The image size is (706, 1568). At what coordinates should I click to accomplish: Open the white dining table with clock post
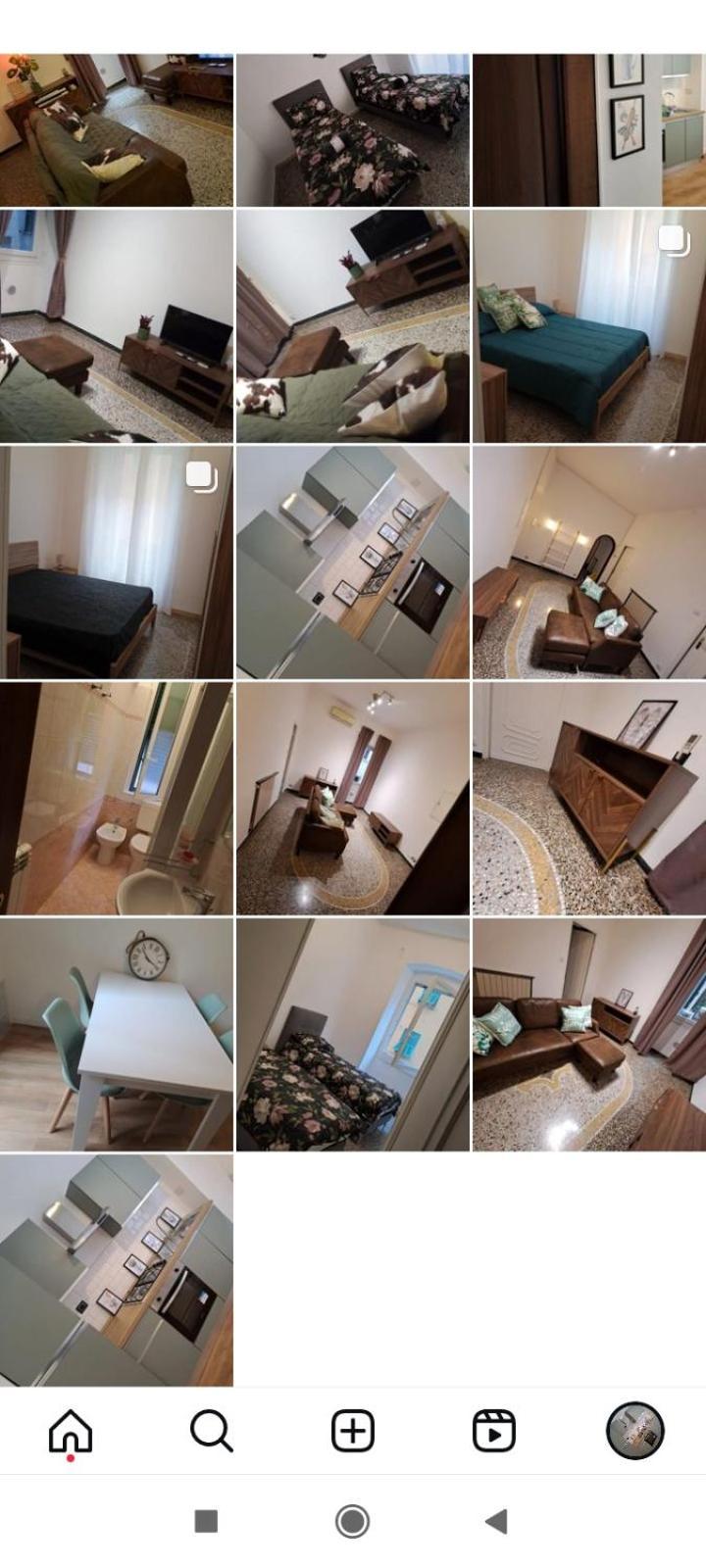point(117,1035)
